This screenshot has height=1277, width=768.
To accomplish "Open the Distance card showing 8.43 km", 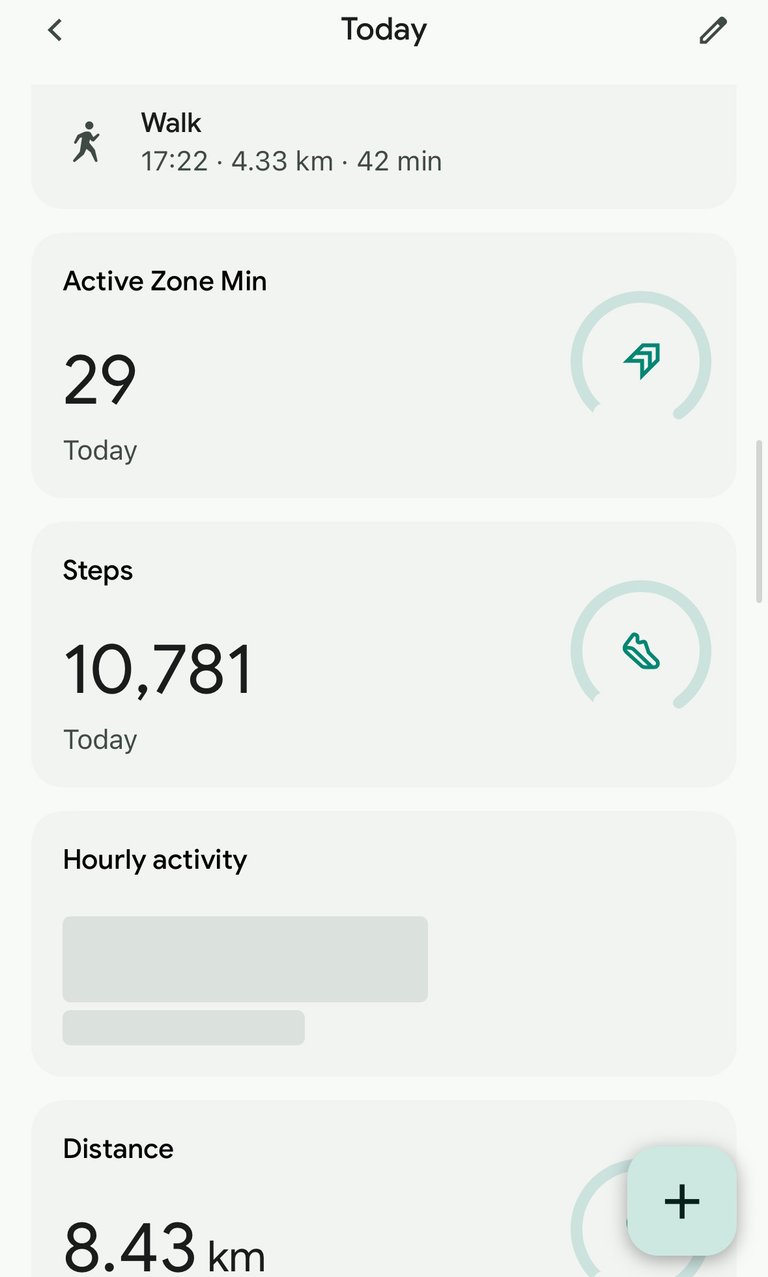I will 330,1188.
